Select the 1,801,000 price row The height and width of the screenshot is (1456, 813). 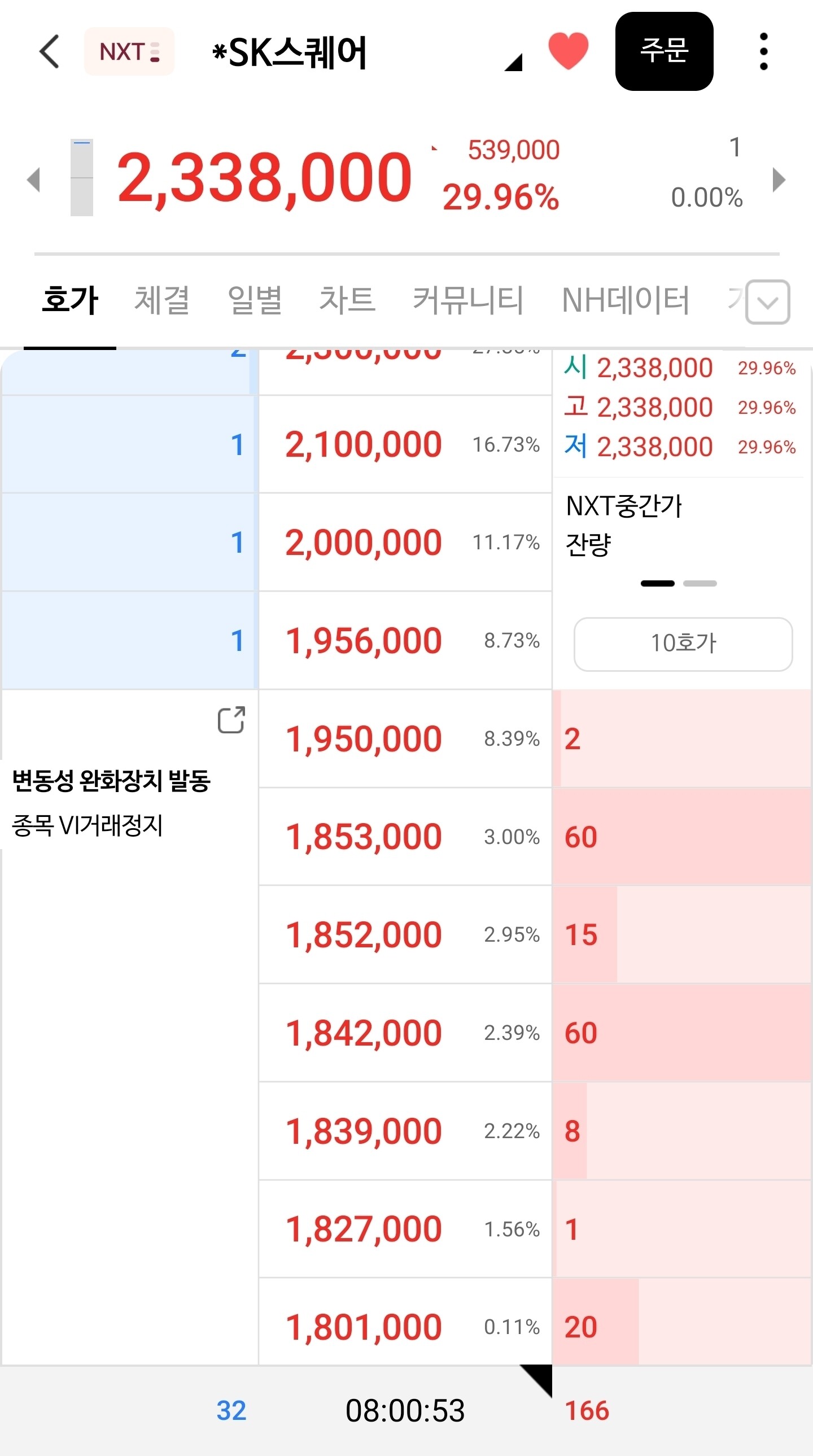(405, 1327)
